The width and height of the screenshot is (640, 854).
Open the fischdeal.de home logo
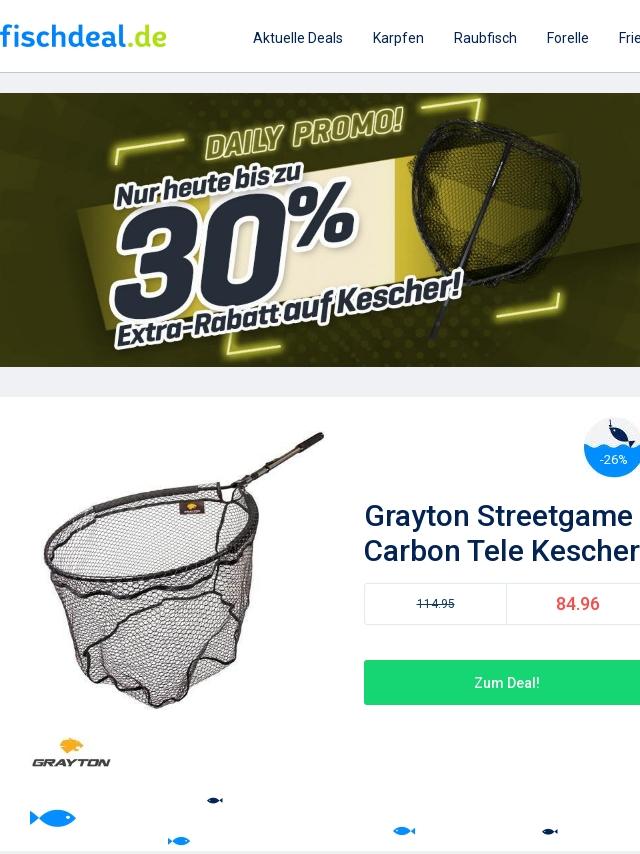[x=84, y=37]
